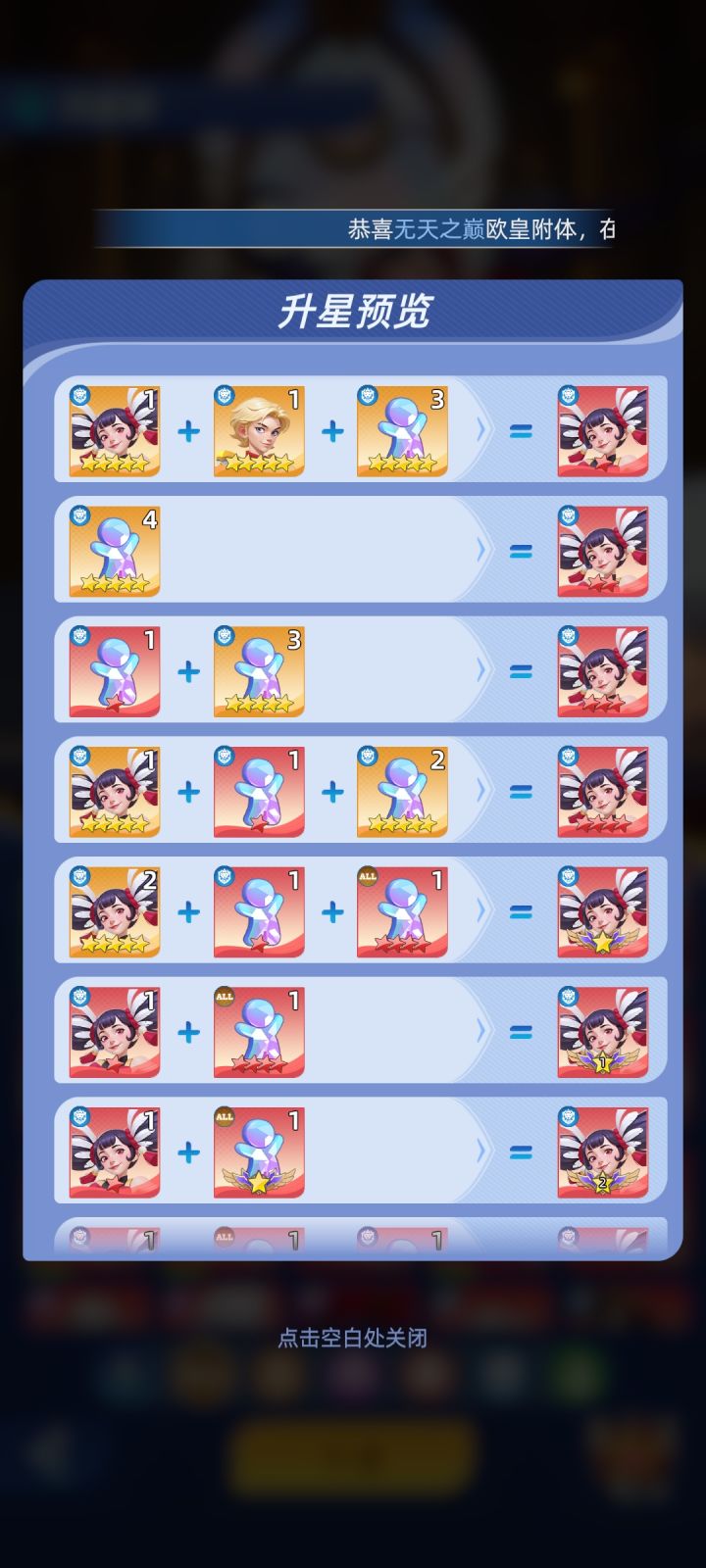Tap the ALL material with gold wing star in row seven
The image size is (706, 1568).
(256, 1152)
